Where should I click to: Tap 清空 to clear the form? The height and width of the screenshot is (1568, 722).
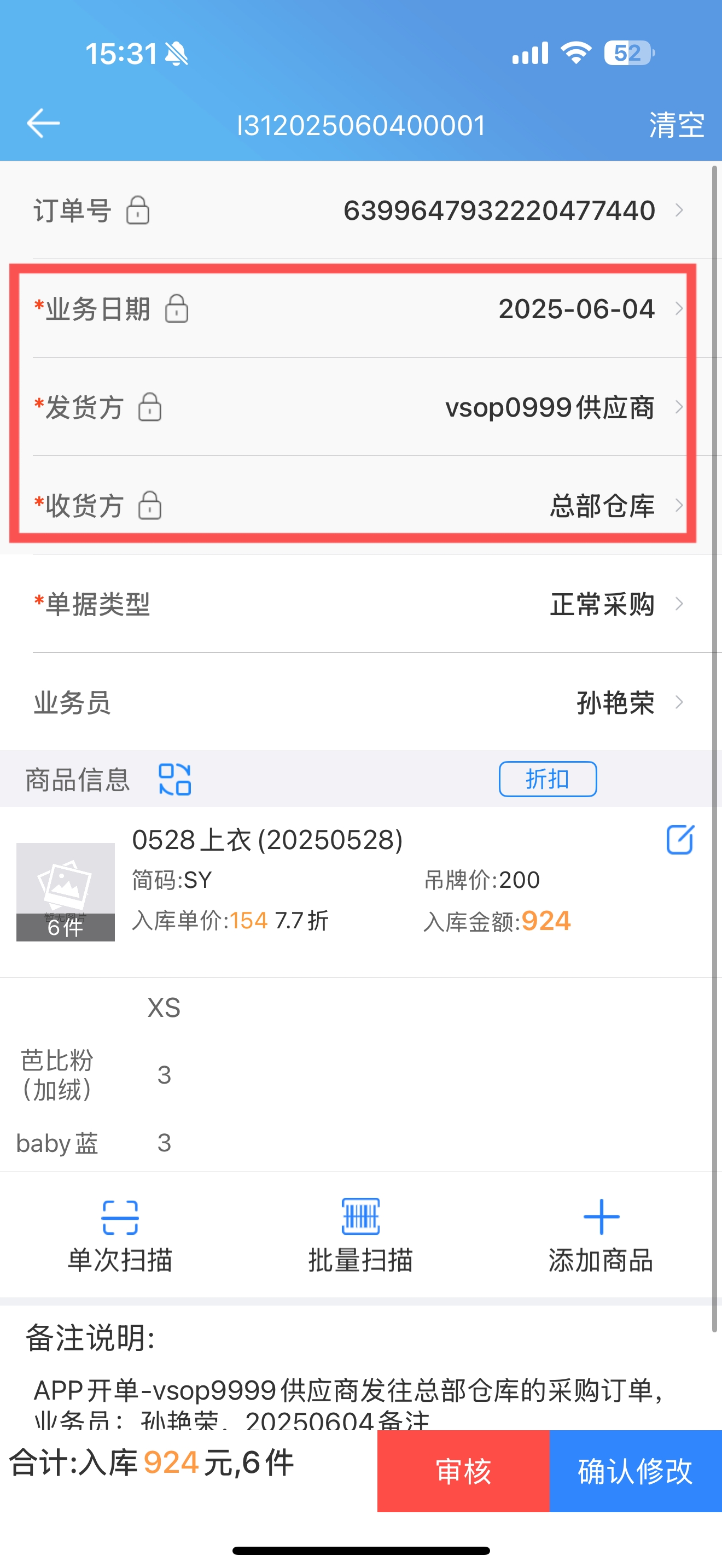pyautogui.click(x=677, y=125)
